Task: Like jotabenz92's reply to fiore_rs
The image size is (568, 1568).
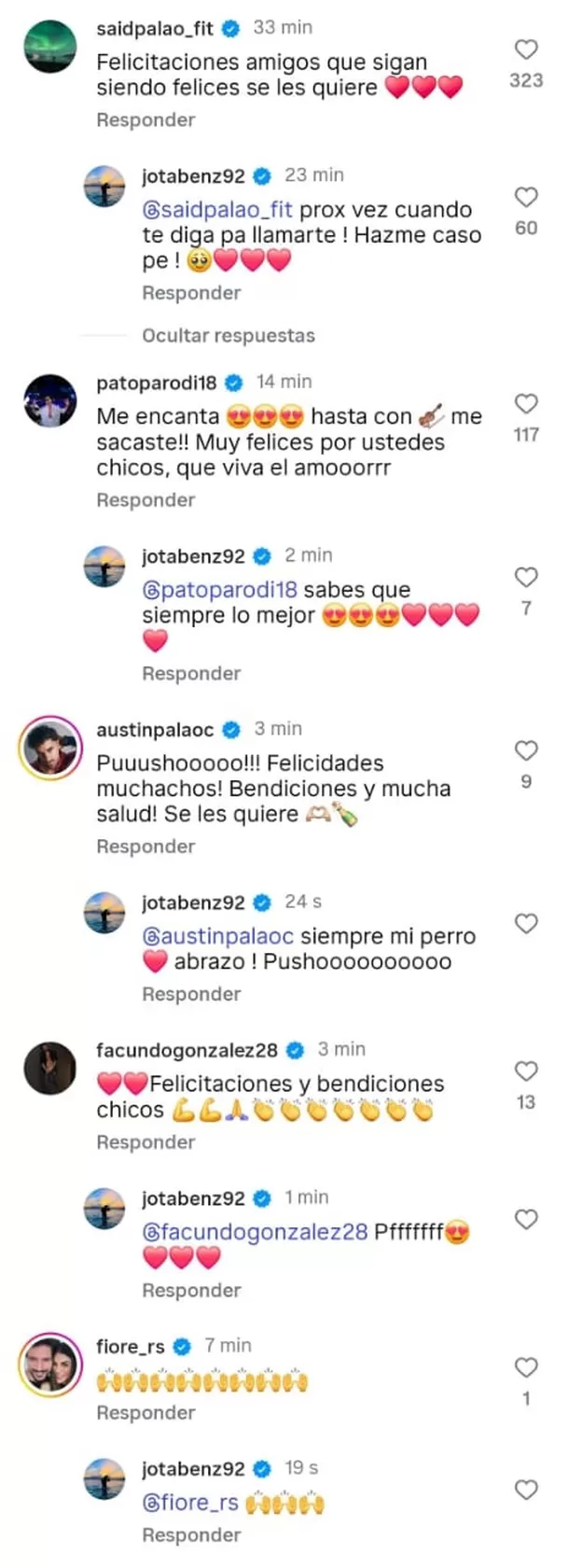Action: click(526, 1490)
